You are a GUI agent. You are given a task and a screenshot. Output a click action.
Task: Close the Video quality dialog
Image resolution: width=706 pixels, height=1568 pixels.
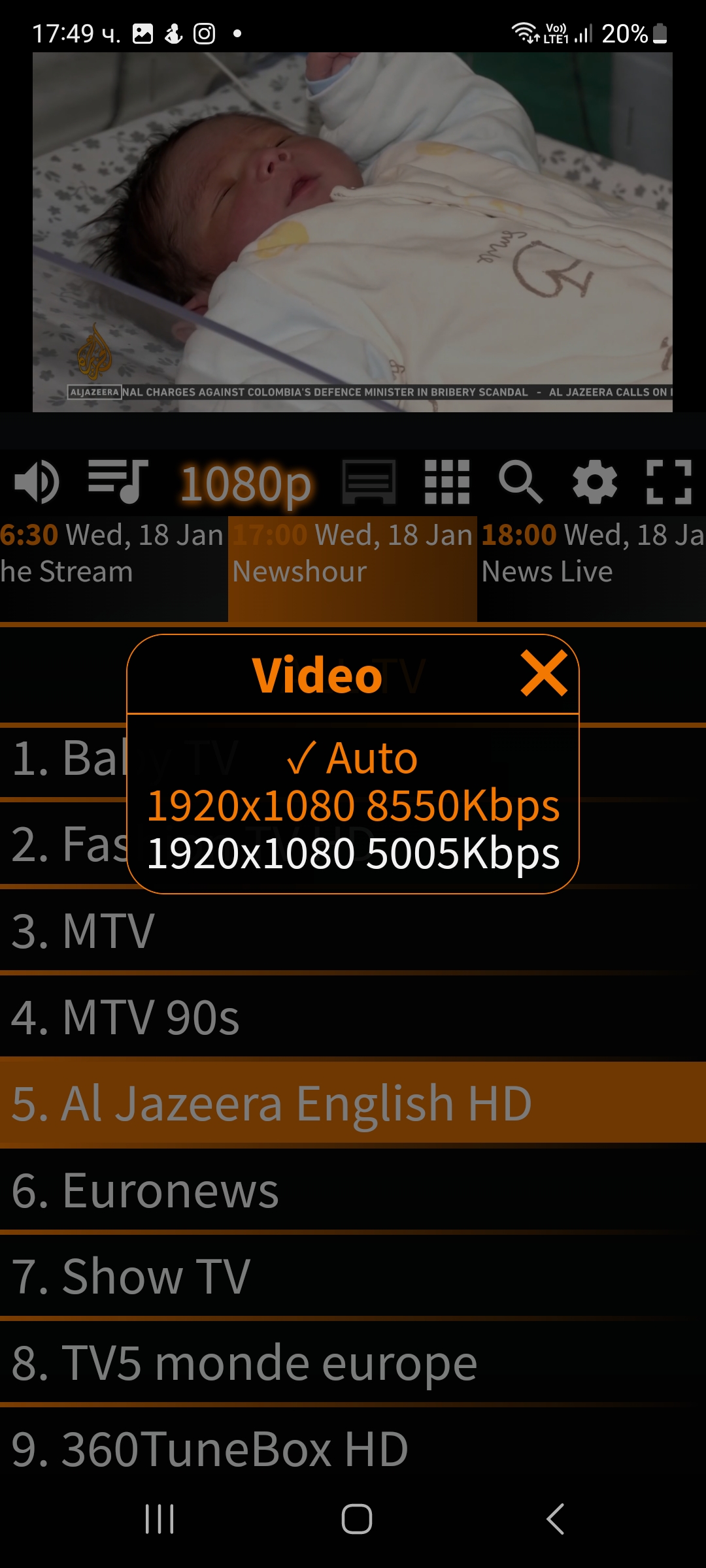point(544,674)
